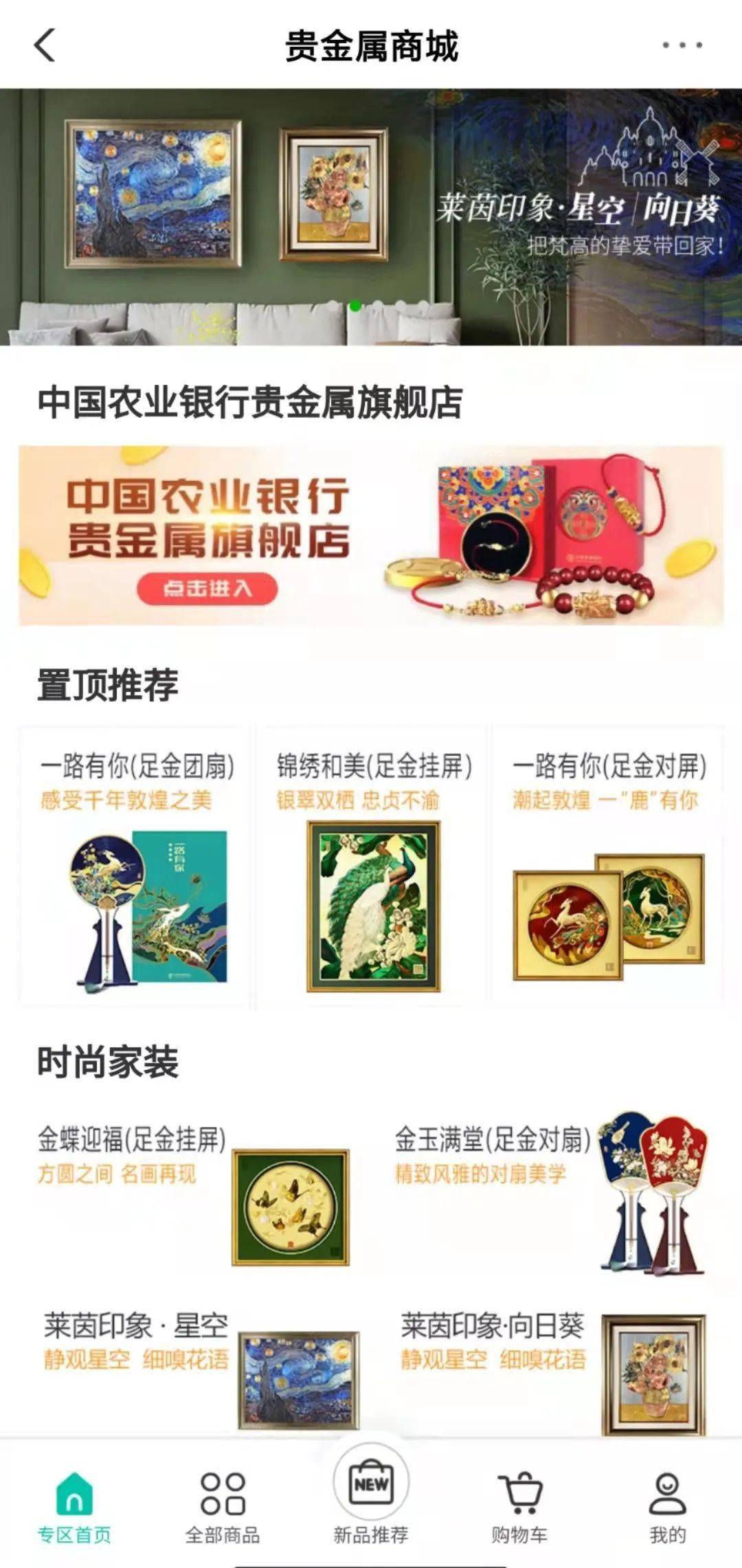This screenshot has width=742, height=1568.
Task: Select the 莱茵印象·向日葵 product card
Action: (553, 1371)
